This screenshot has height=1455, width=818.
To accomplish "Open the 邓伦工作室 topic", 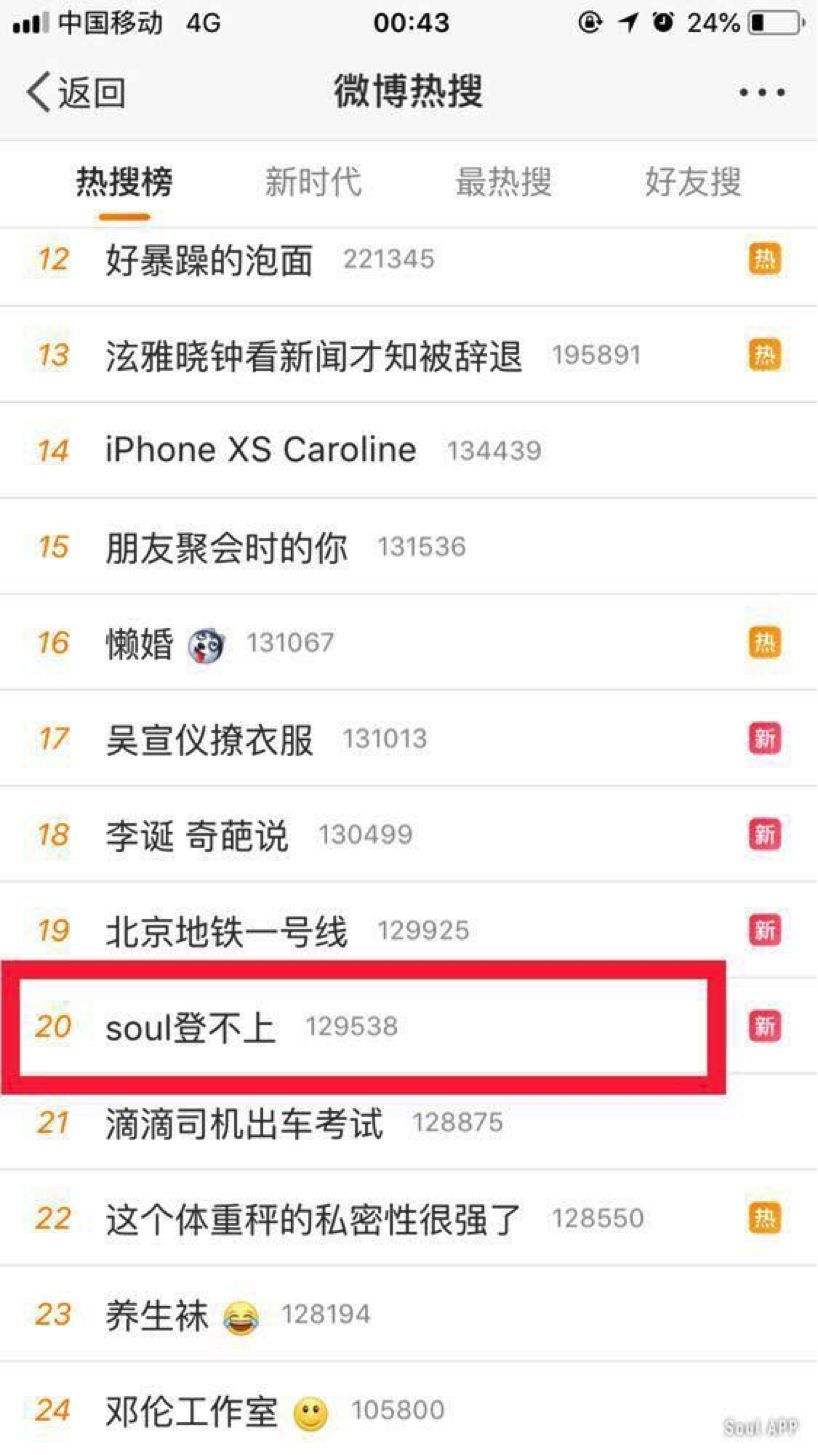I will pos(191,1411).
